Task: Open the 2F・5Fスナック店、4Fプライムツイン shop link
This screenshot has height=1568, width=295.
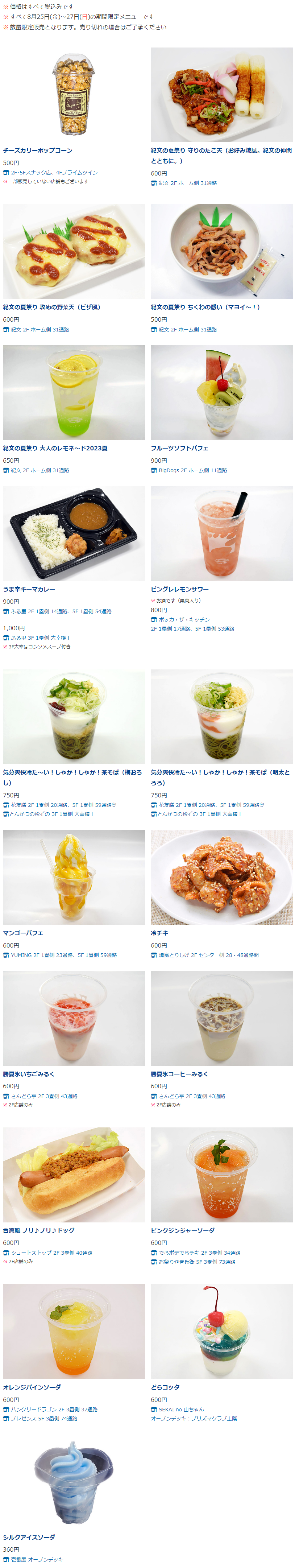Action: 54,172
